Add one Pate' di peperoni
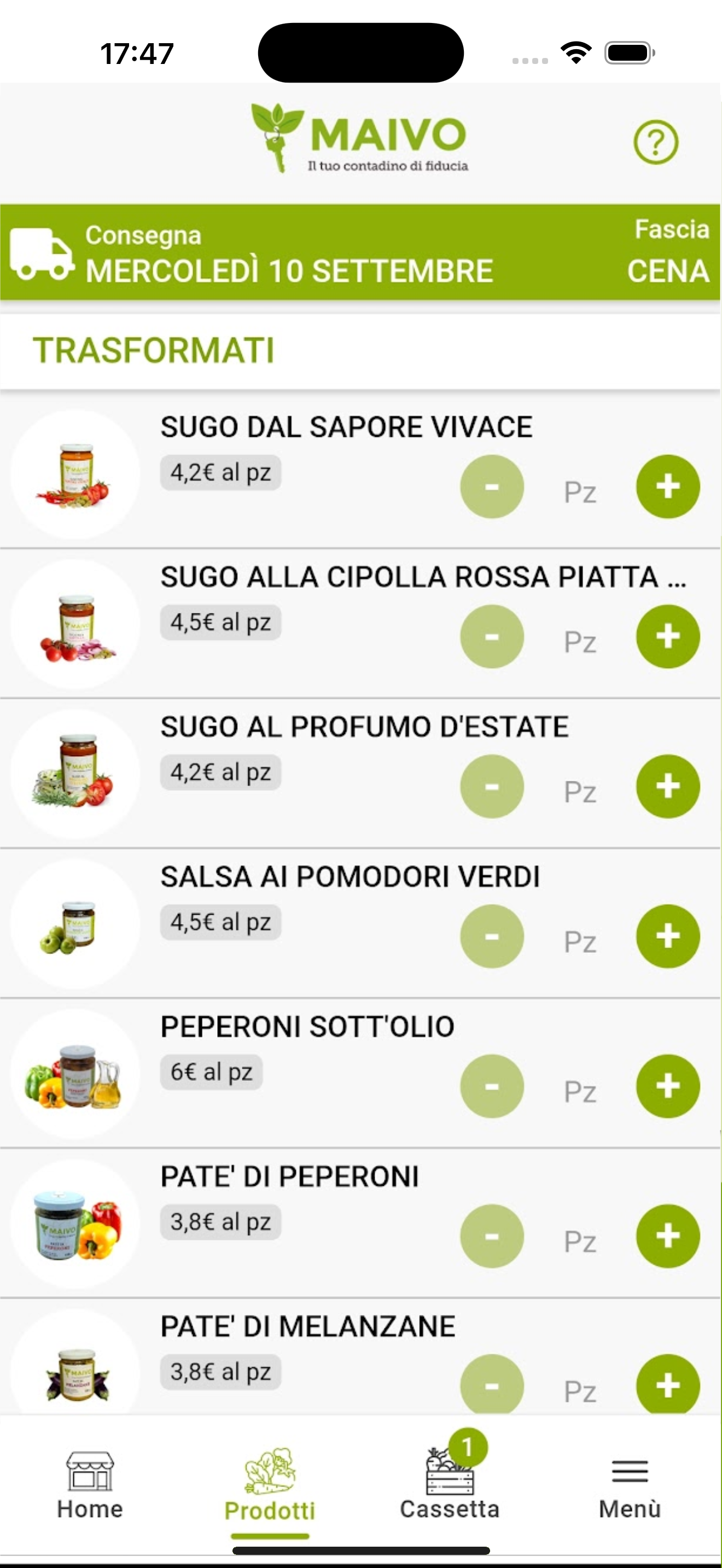This screenshot has width=722, height=1568. pos(668,1236)
